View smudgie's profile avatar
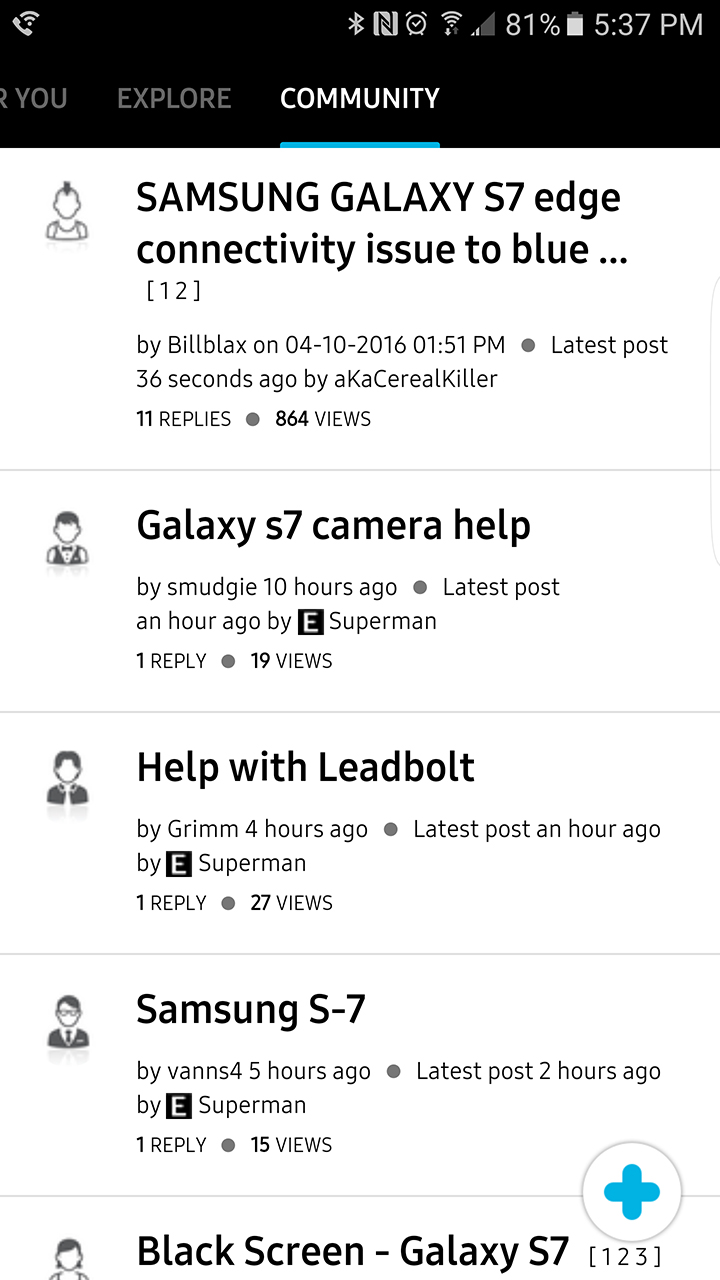The width and height of the screenshot is (720, 1280). pos(67,539)
